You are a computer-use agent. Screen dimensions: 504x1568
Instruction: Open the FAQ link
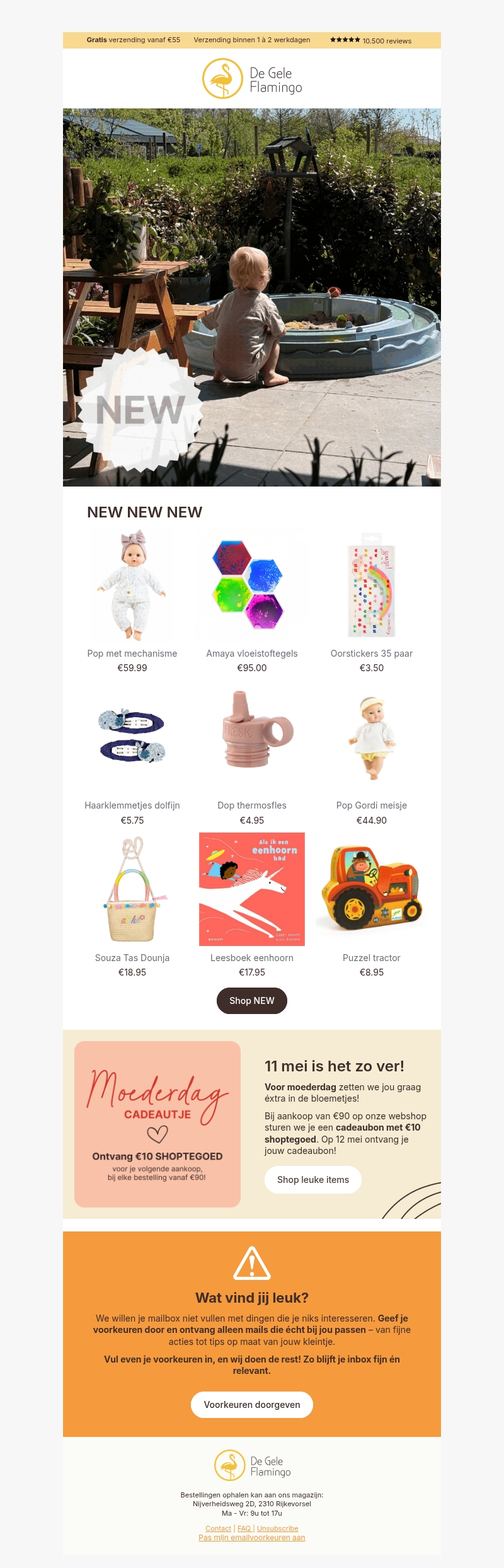pyautogui.click(x=244, y=1528)
